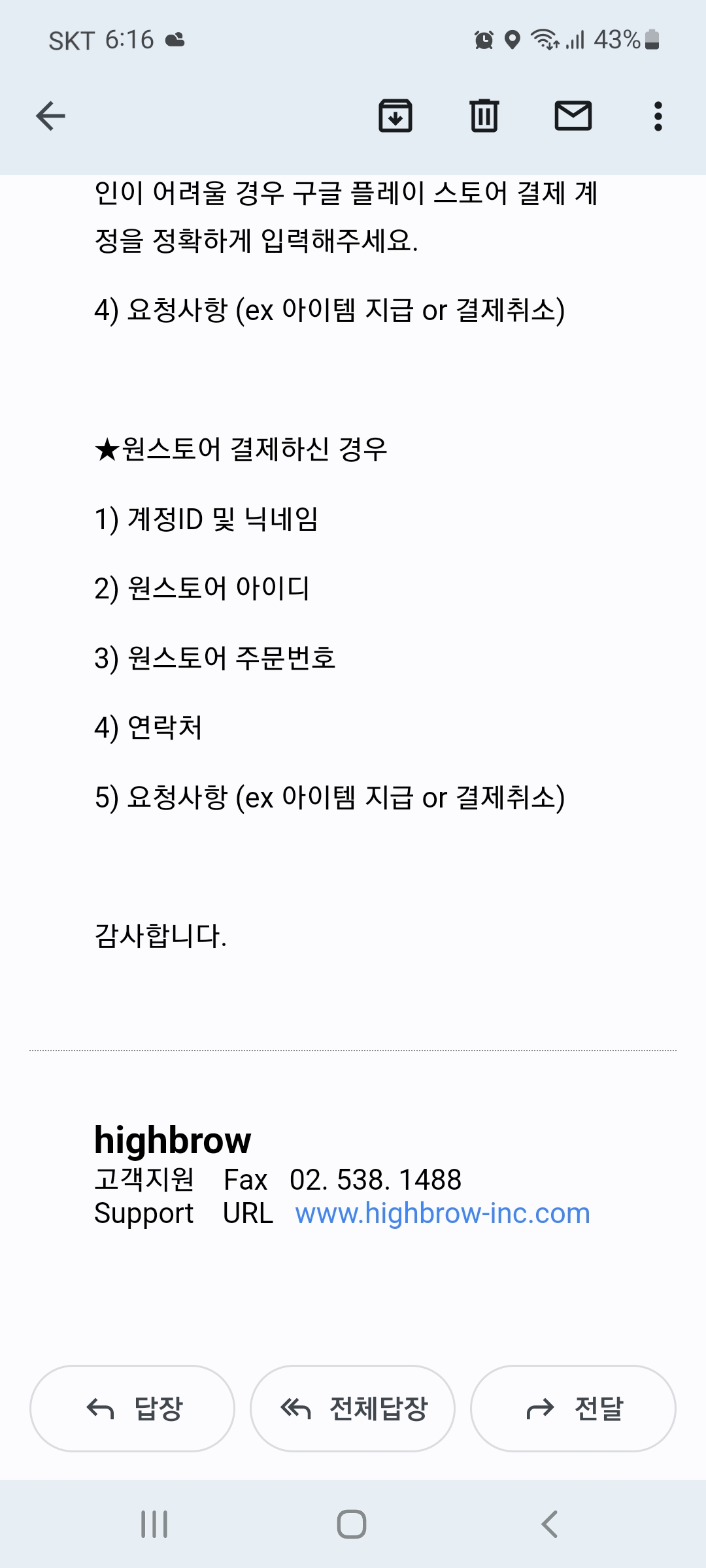Open the www.highbrow-inc.com link
This screenshot has height=1568, width=706.
point(443,1213)
